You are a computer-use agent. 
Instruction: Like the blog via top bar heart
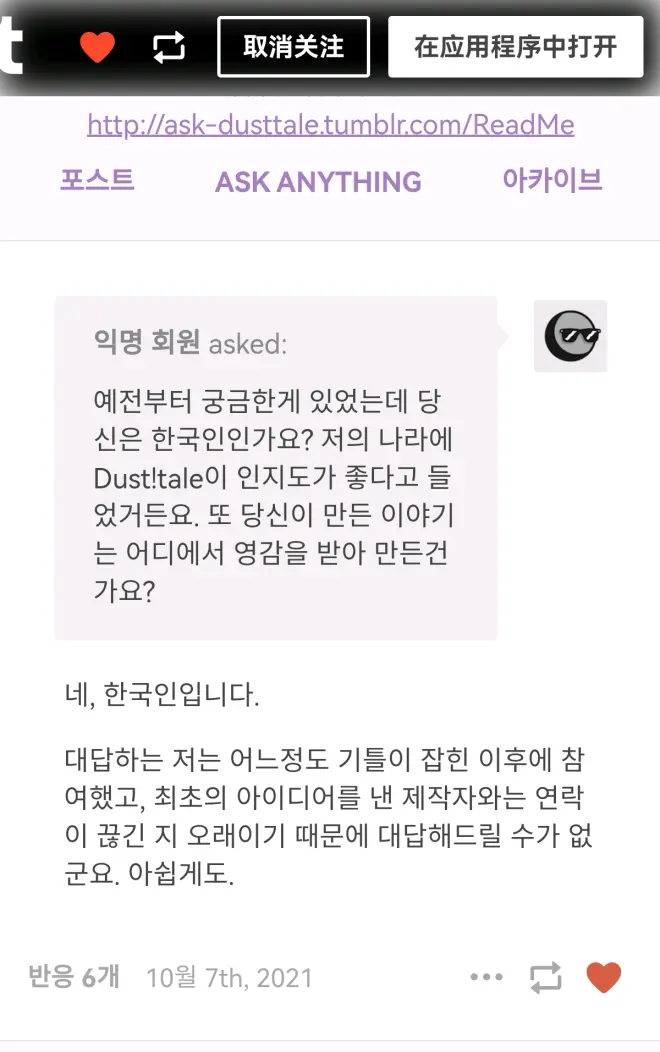(x=97, y=47)
